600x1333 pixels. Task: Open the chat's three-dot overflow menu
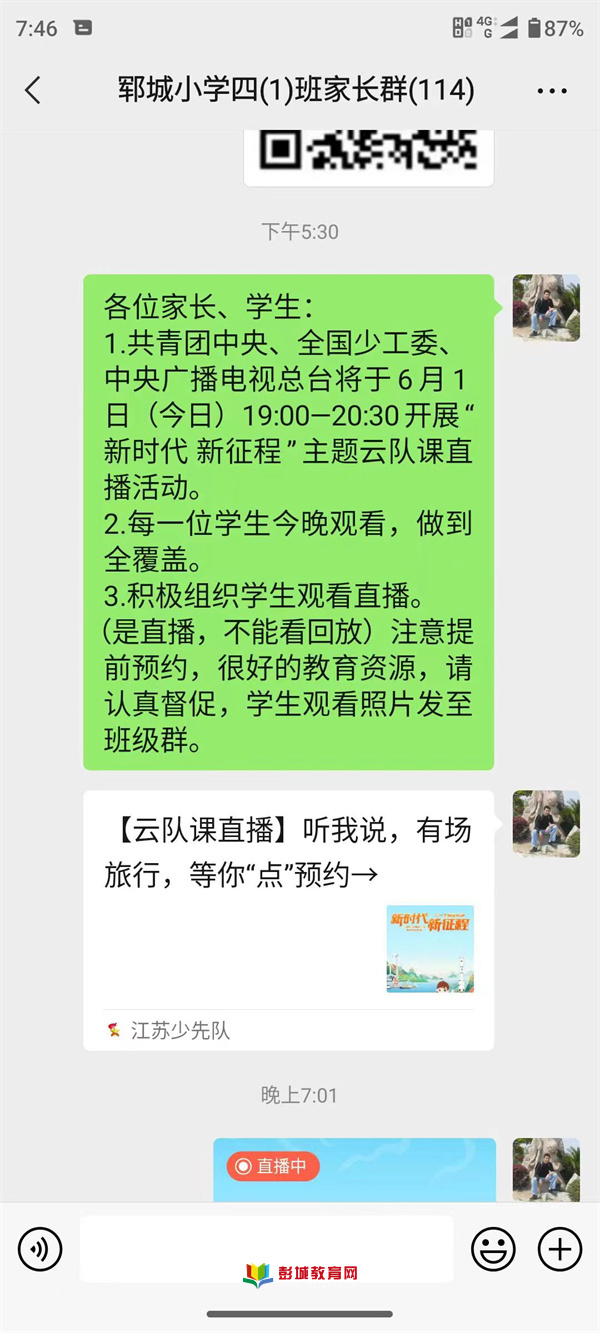552,91
